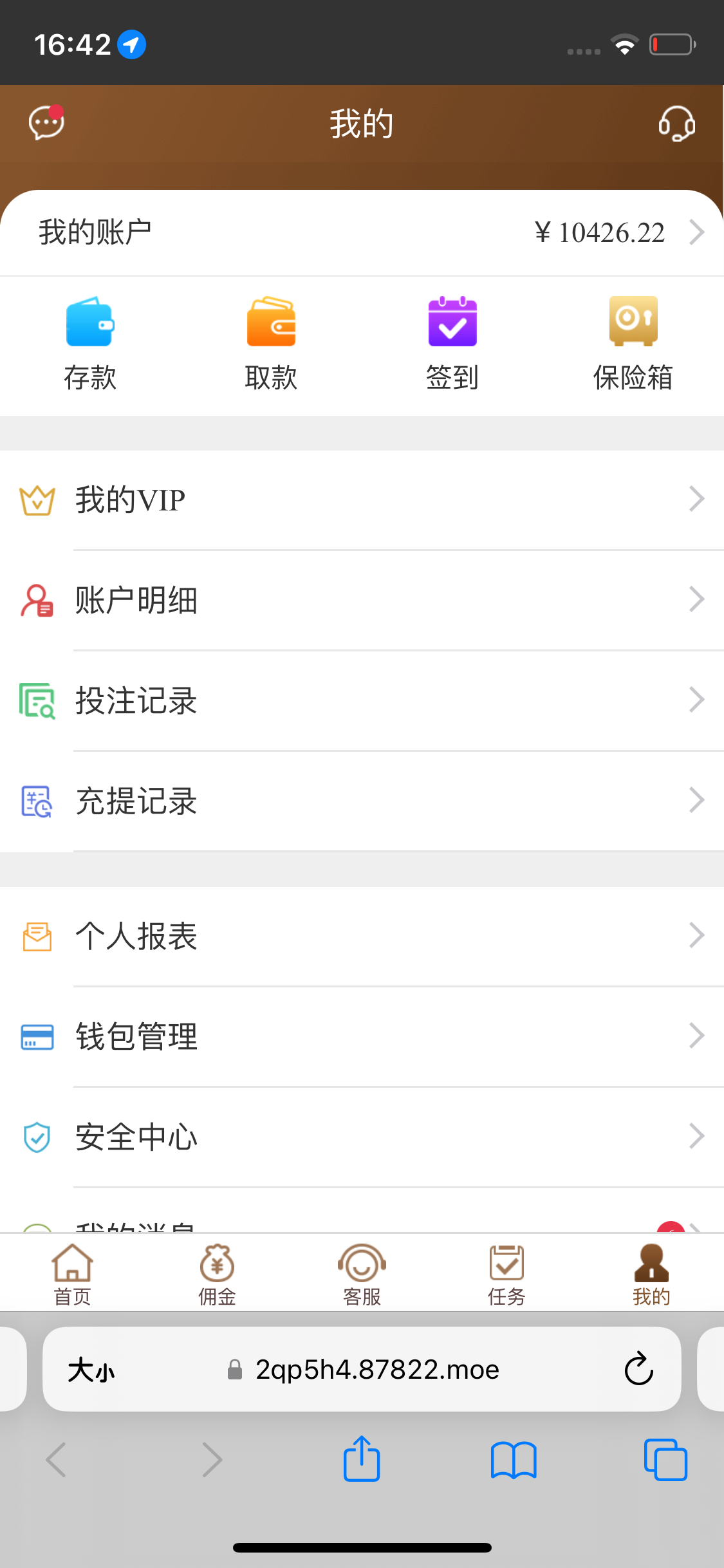
Task: Open 我的VIP row
Action: (x=362, y=500)
